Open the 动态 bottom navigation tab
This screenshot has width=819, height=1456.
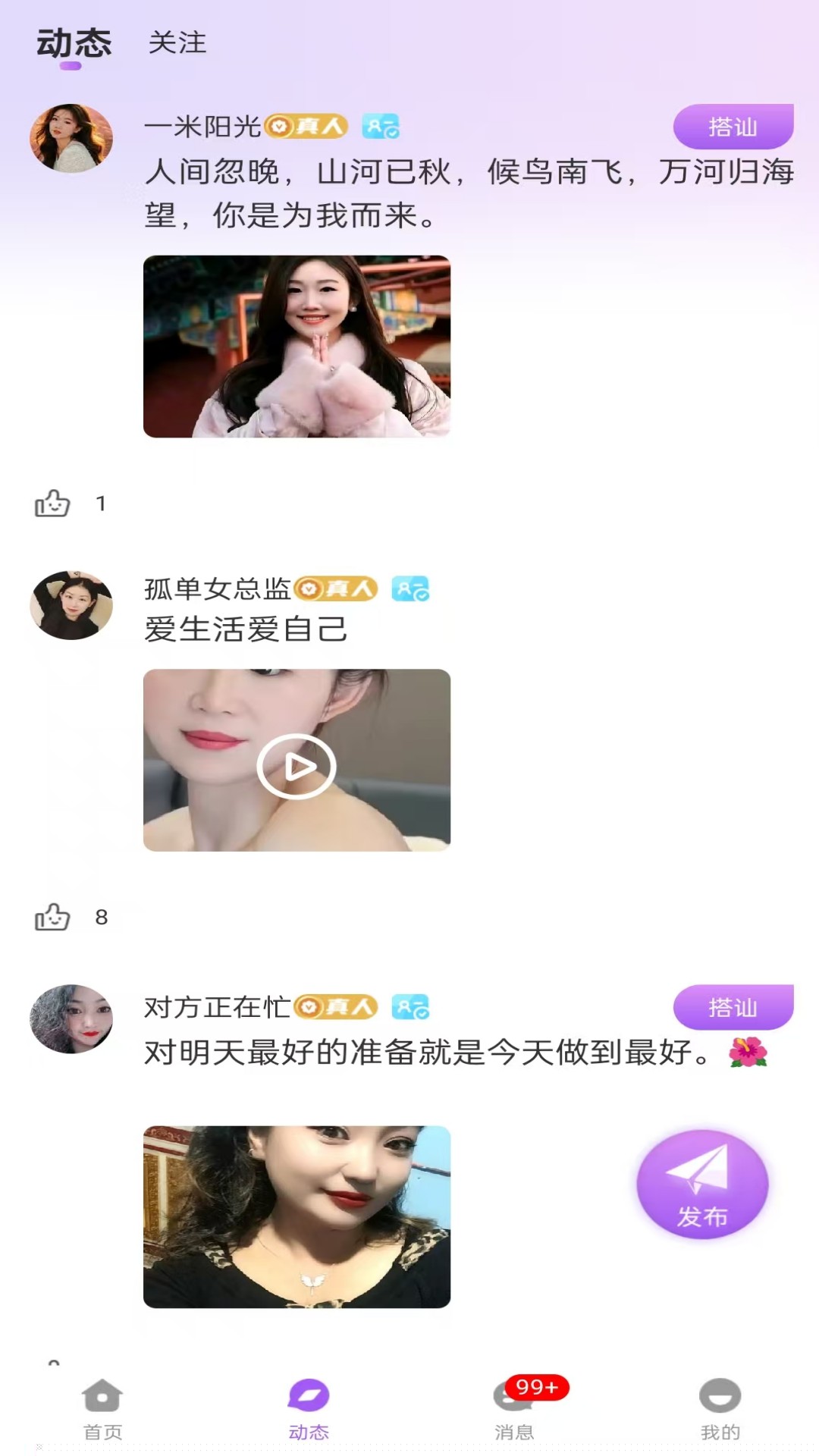pyautogui.click(x=308, y=1408)
